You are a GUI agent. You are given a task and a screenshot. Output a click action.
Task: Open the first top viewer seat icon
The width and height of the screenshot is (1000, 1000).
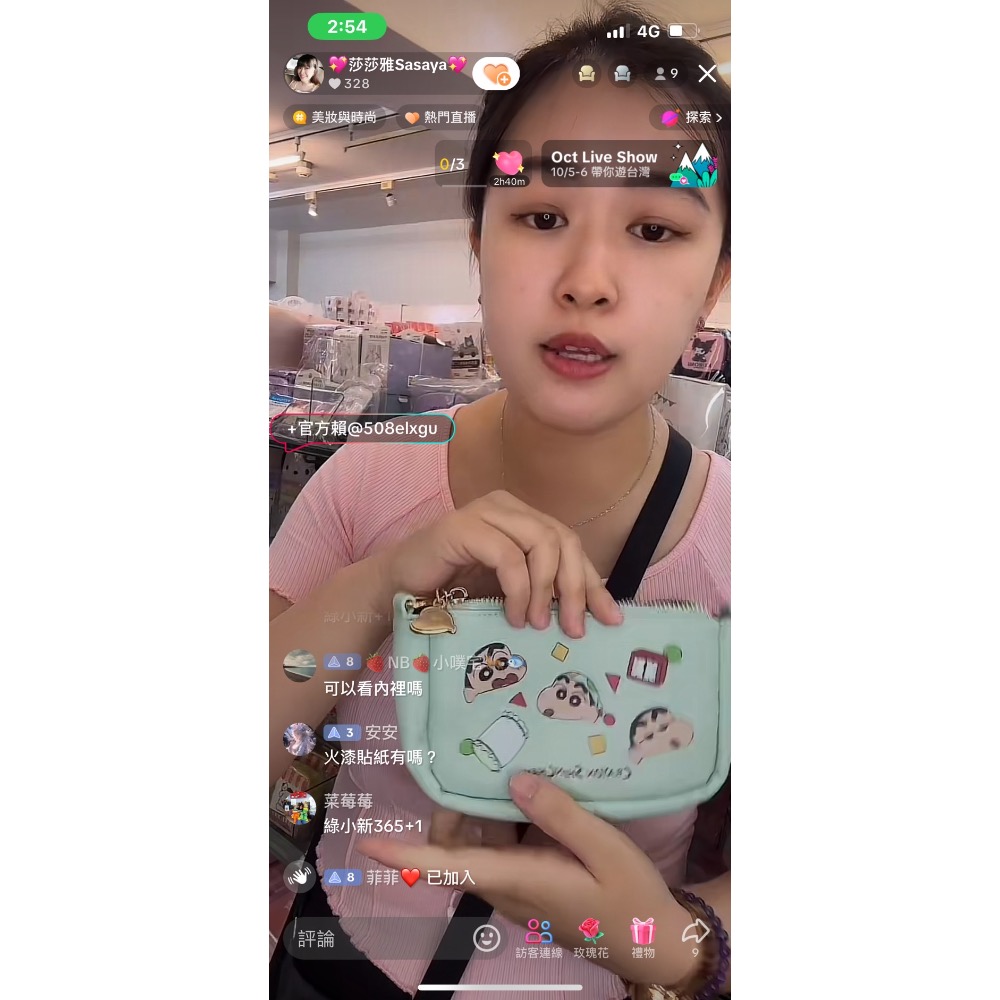(587, 74)
